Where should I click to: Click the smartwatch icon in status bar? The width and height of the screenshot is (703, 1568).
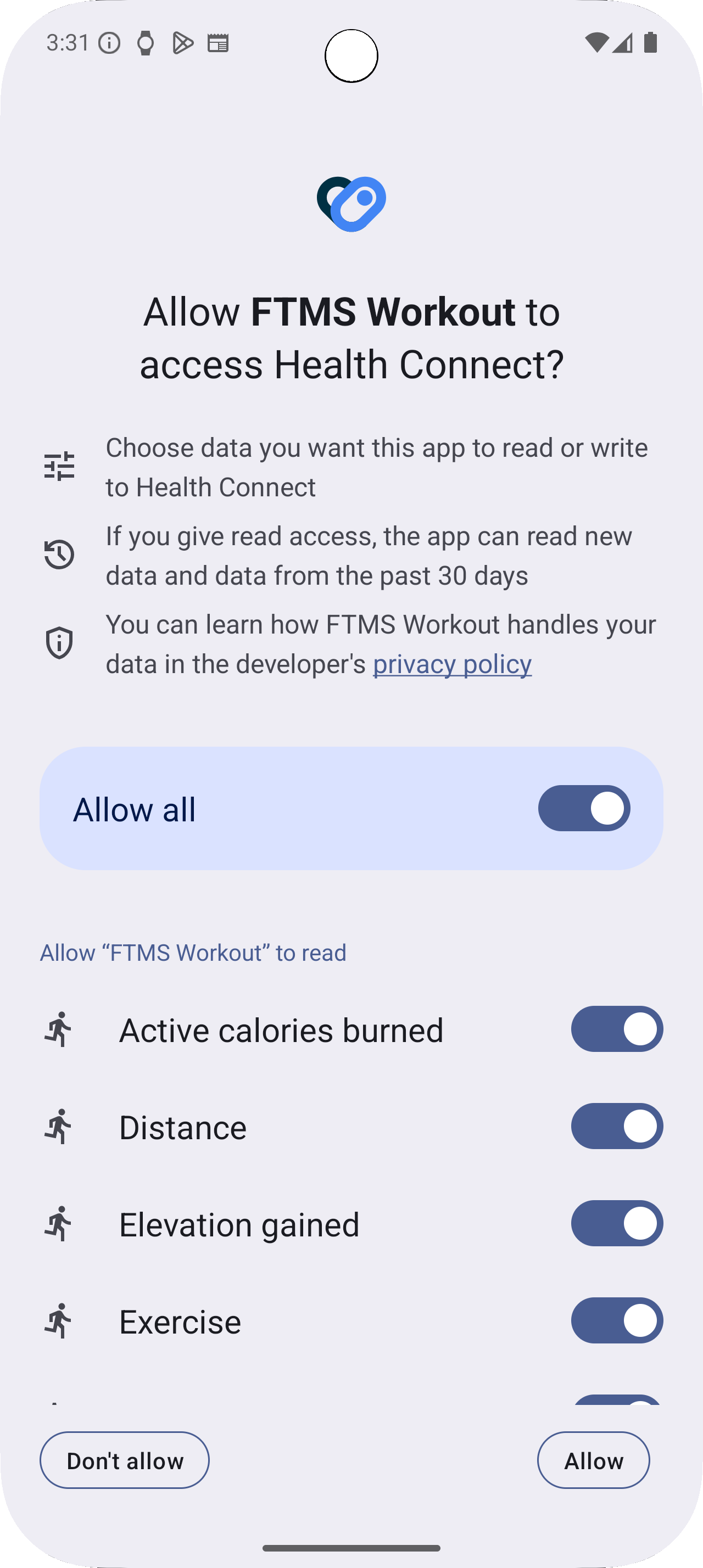tap(145, 43)
